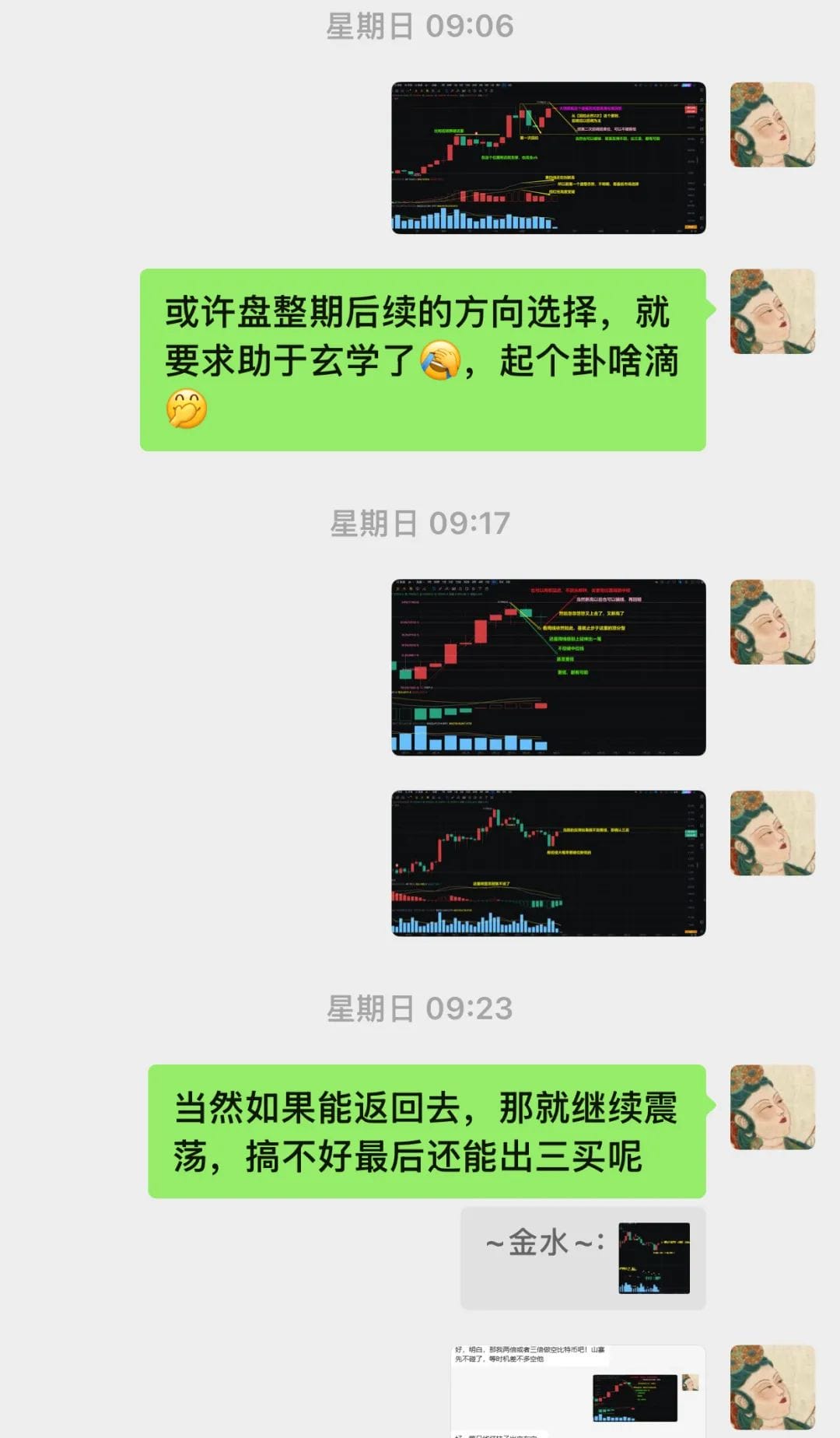This screenshot has height=1438, width=840.
Task: Open sender profile beside the 09:06 chart
Action: 772,125
